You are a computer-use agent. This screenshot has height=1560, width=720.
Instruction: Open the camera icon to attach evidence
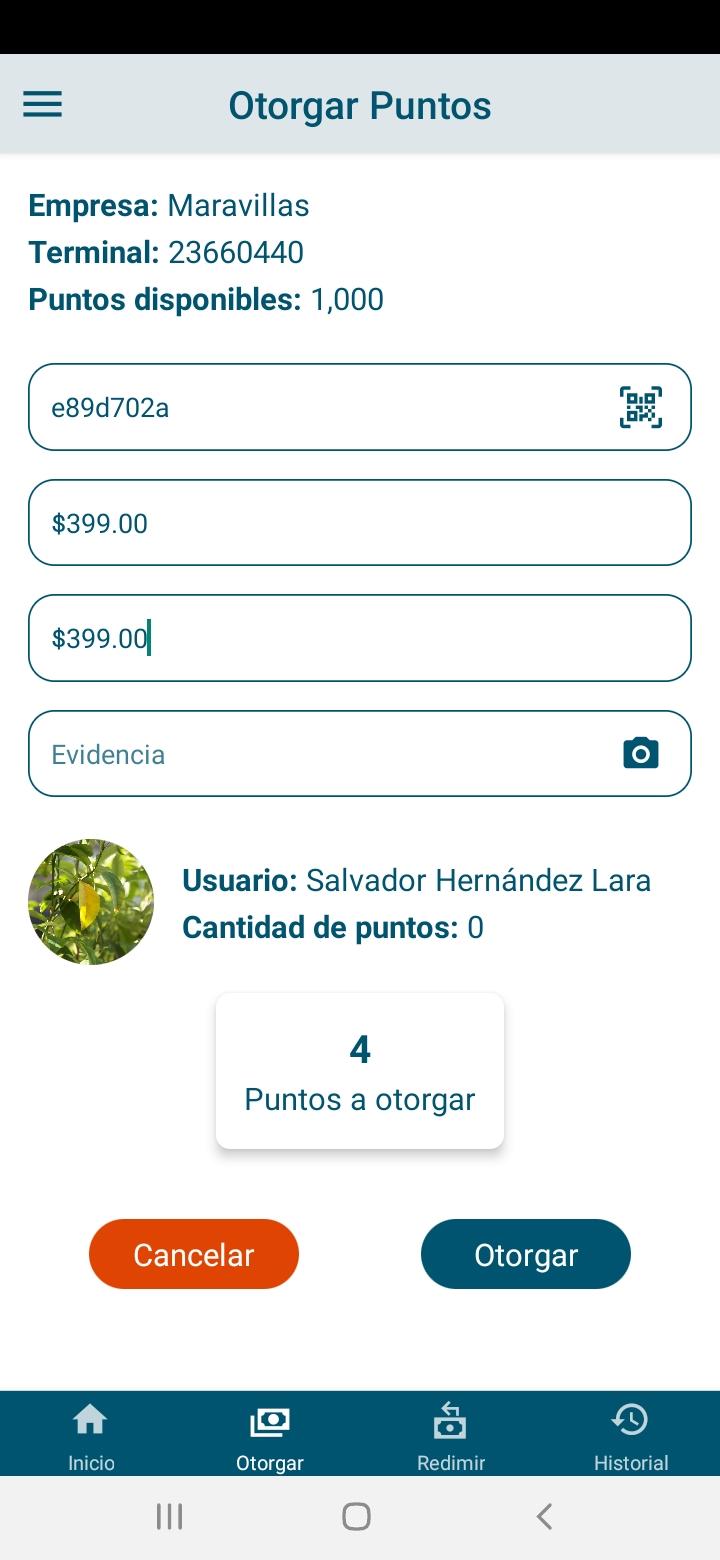(x=640, y=753)
